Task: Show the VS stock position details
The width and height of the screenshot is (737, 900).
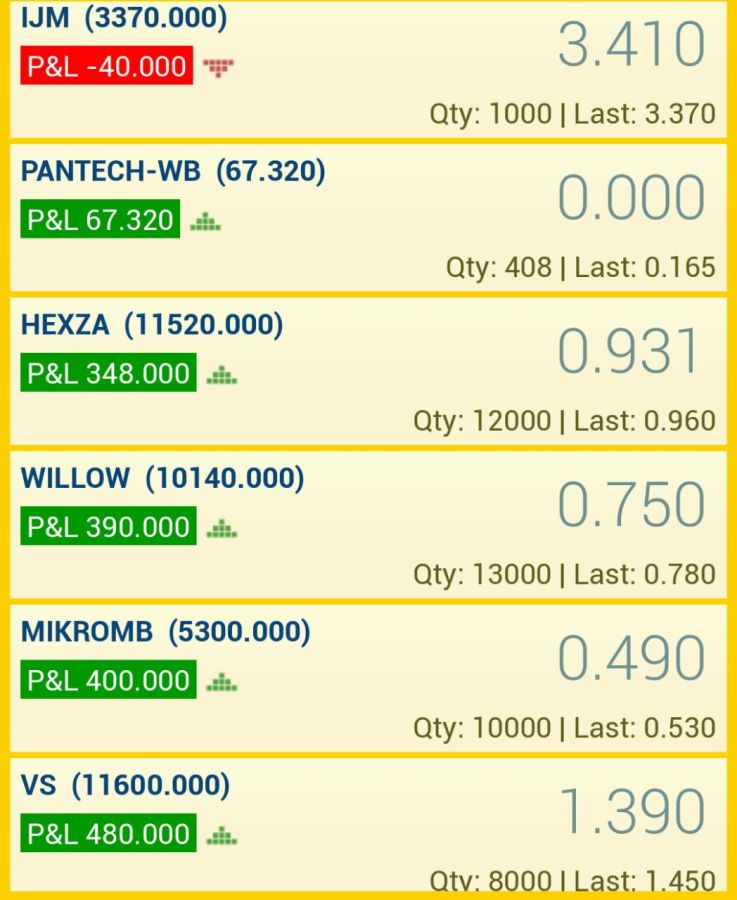Action: (368, 828)
